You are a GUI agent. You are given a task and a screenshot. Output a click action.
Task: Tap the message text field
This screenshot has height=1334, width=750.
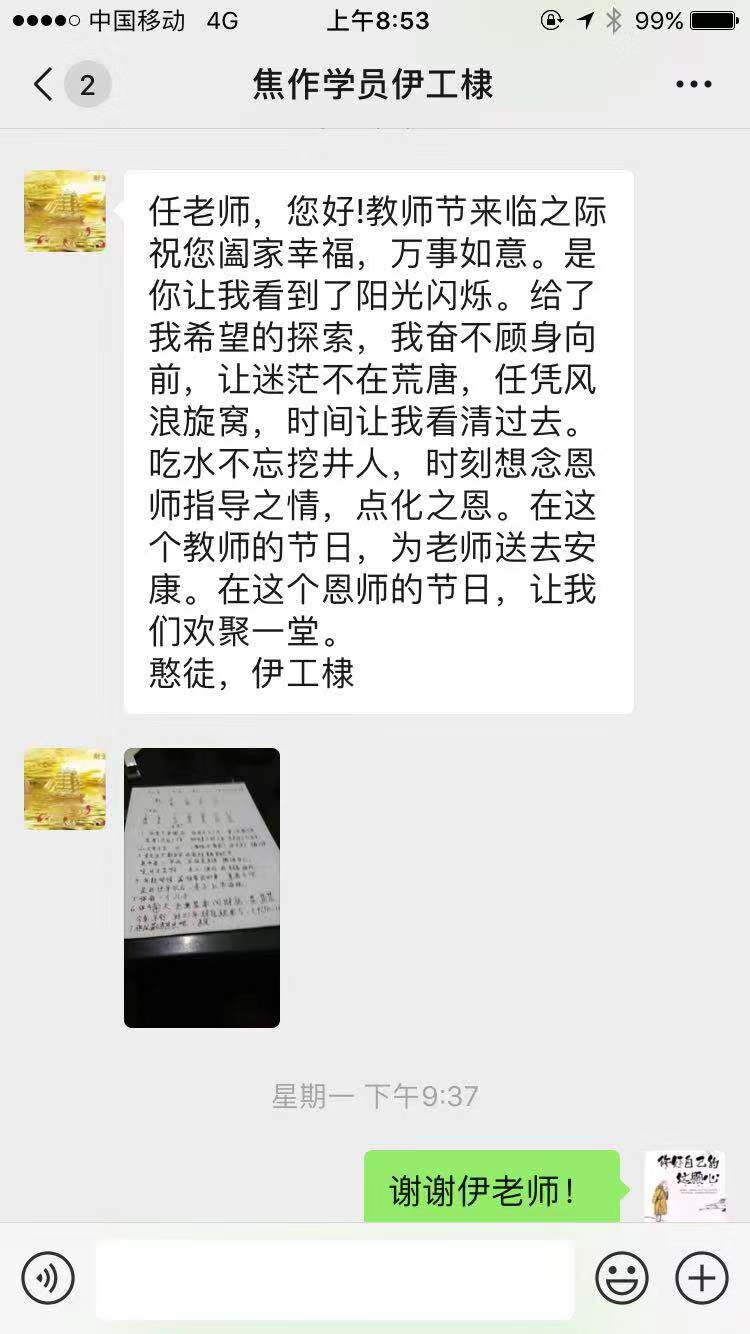pos(335,1279)
